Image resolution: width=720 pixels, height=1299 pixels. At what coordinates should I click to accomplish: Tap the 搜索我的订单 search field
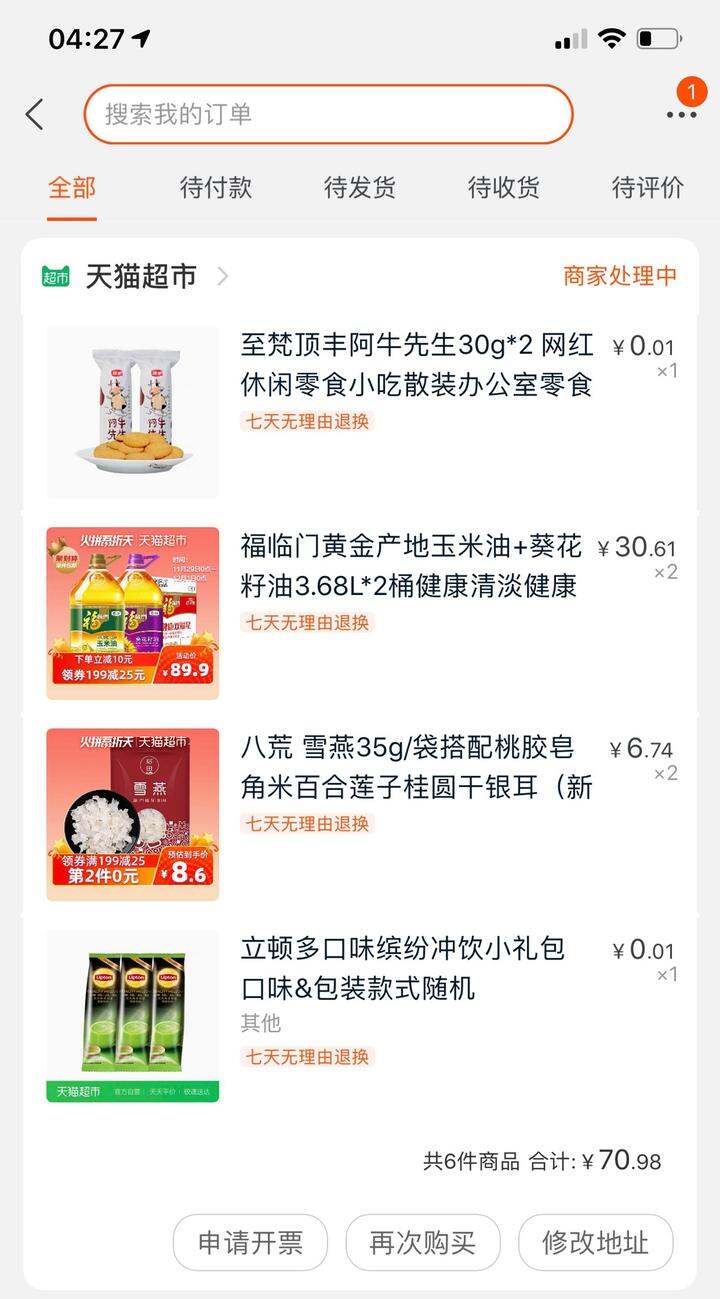pyautogui.click(x=328, y=114)
